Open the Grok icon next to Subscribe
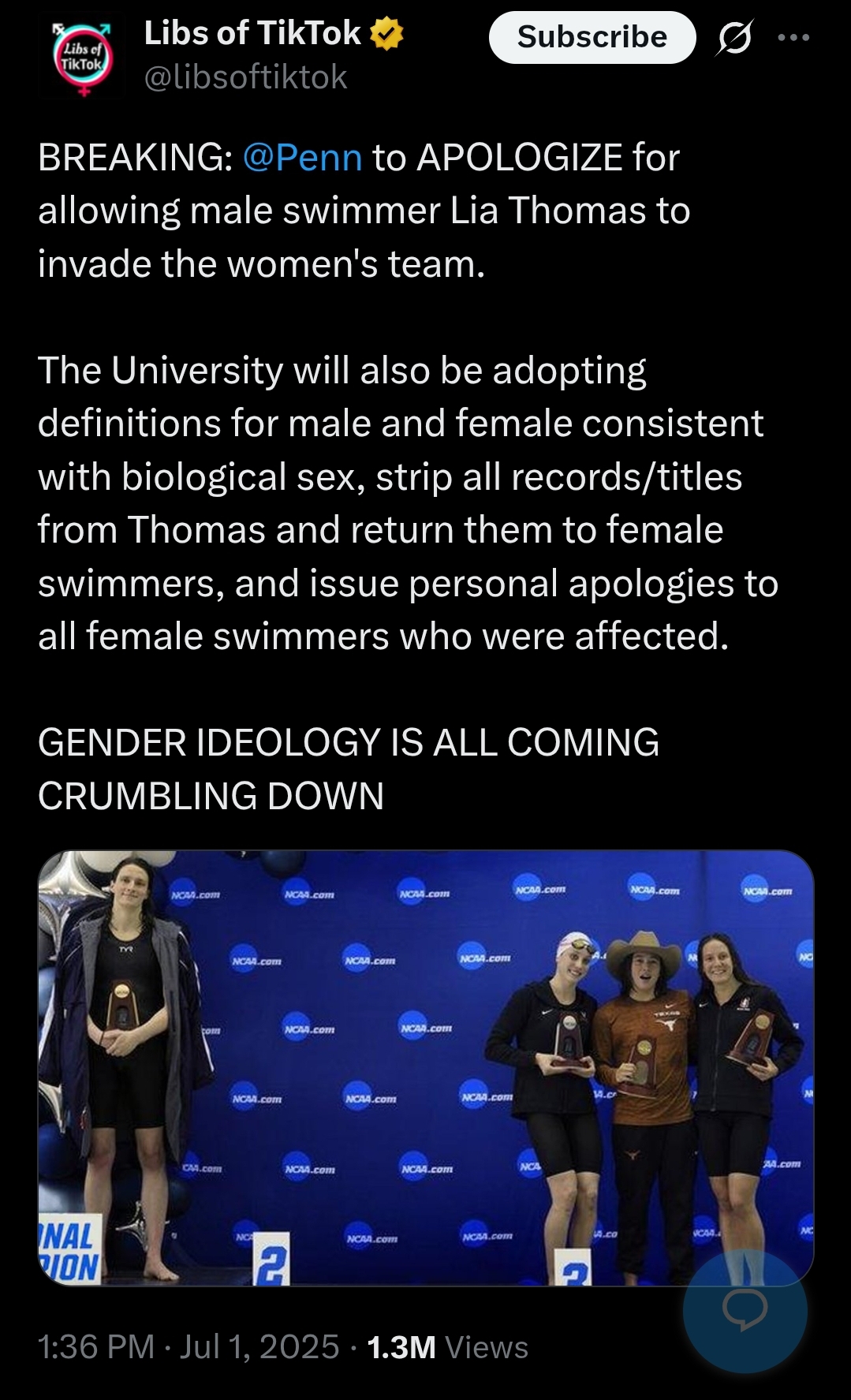 click(x=734, y=37)
